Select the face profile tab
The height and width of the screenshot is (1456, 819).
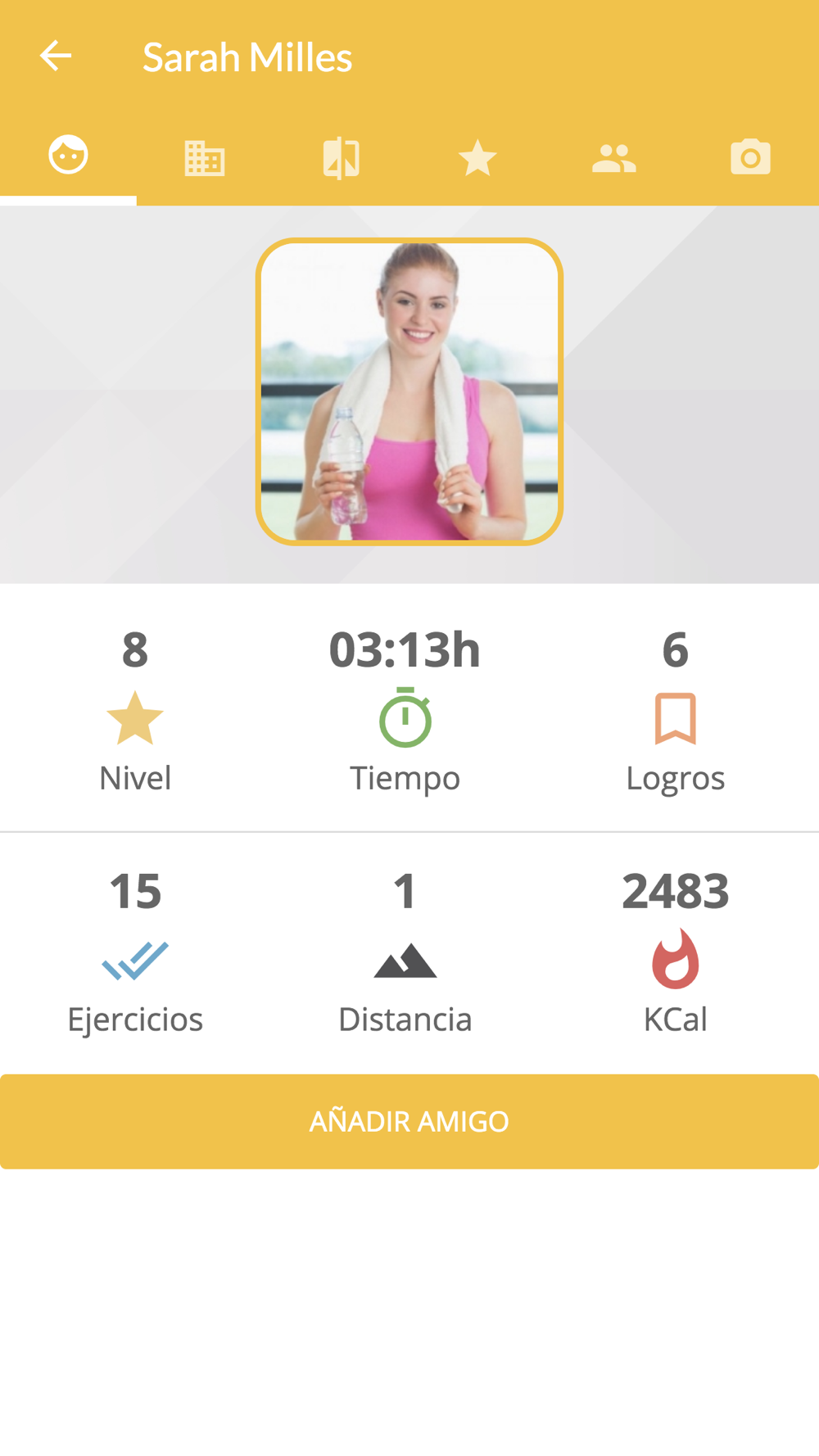[68, 156]
